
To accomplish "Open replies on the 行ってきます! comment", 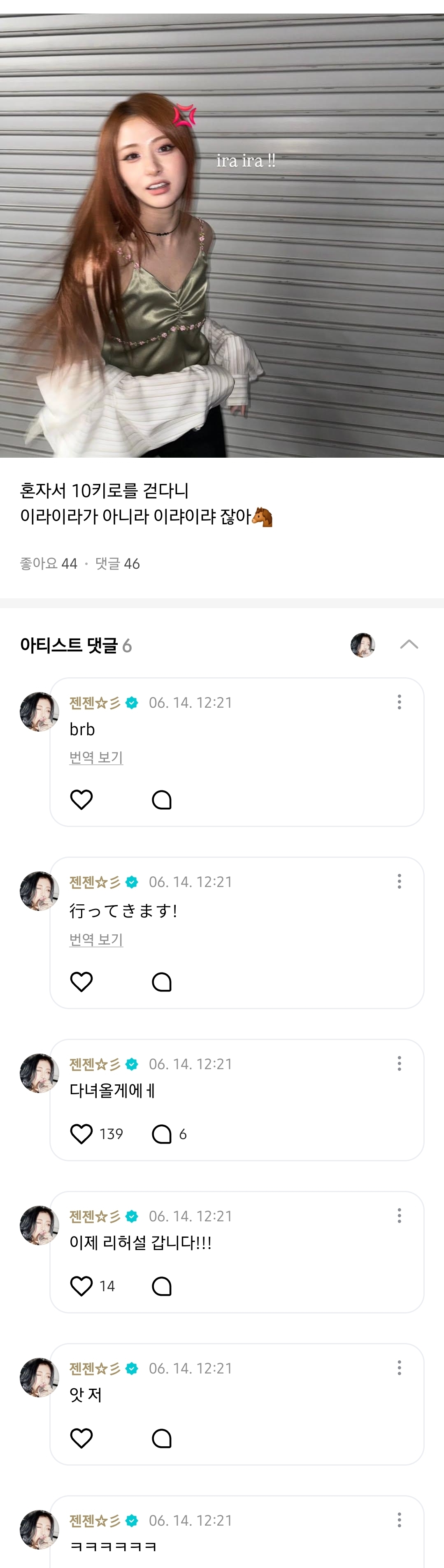I will 161,982.
